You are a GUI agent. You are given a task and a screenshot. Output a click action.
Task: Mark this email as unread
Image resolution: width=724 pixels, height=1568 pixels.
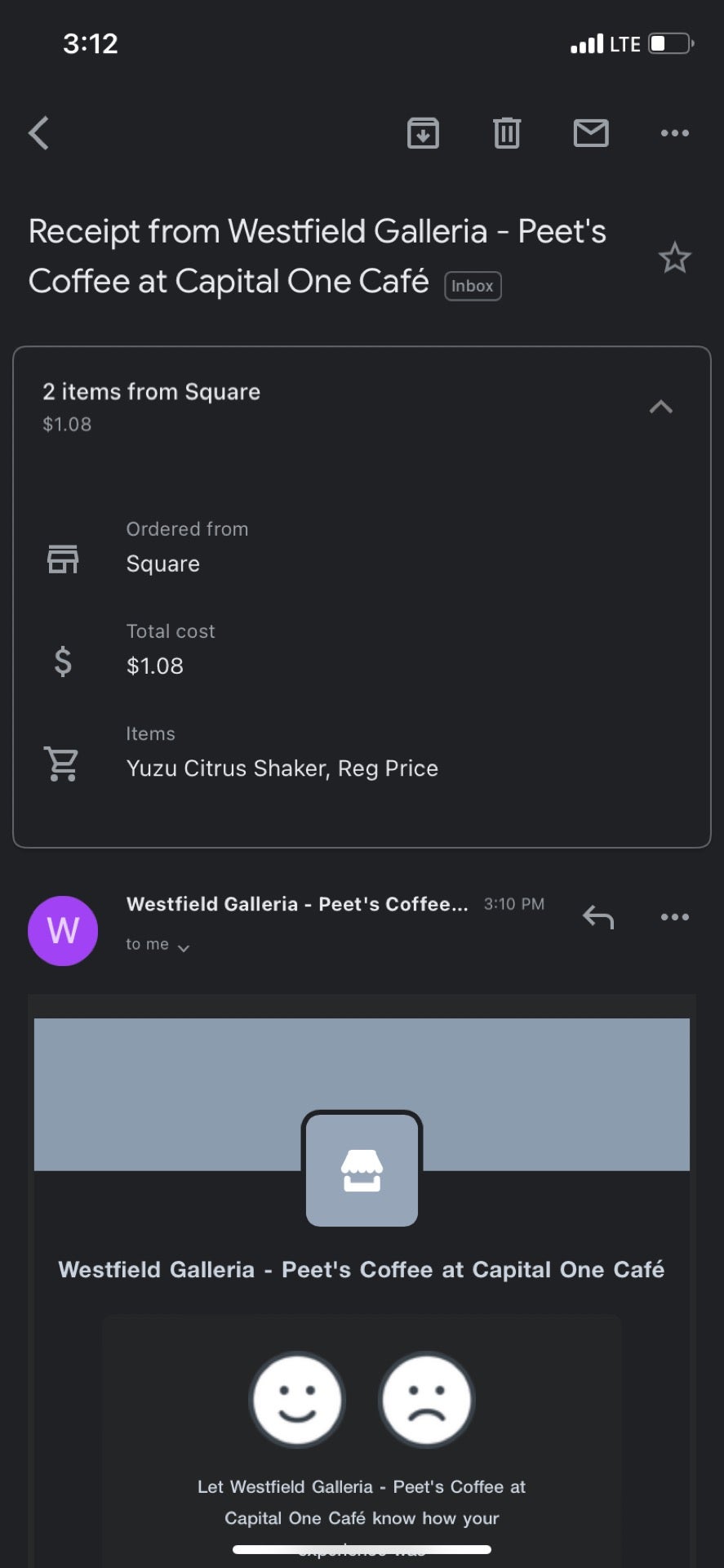(x=591, y=132)
